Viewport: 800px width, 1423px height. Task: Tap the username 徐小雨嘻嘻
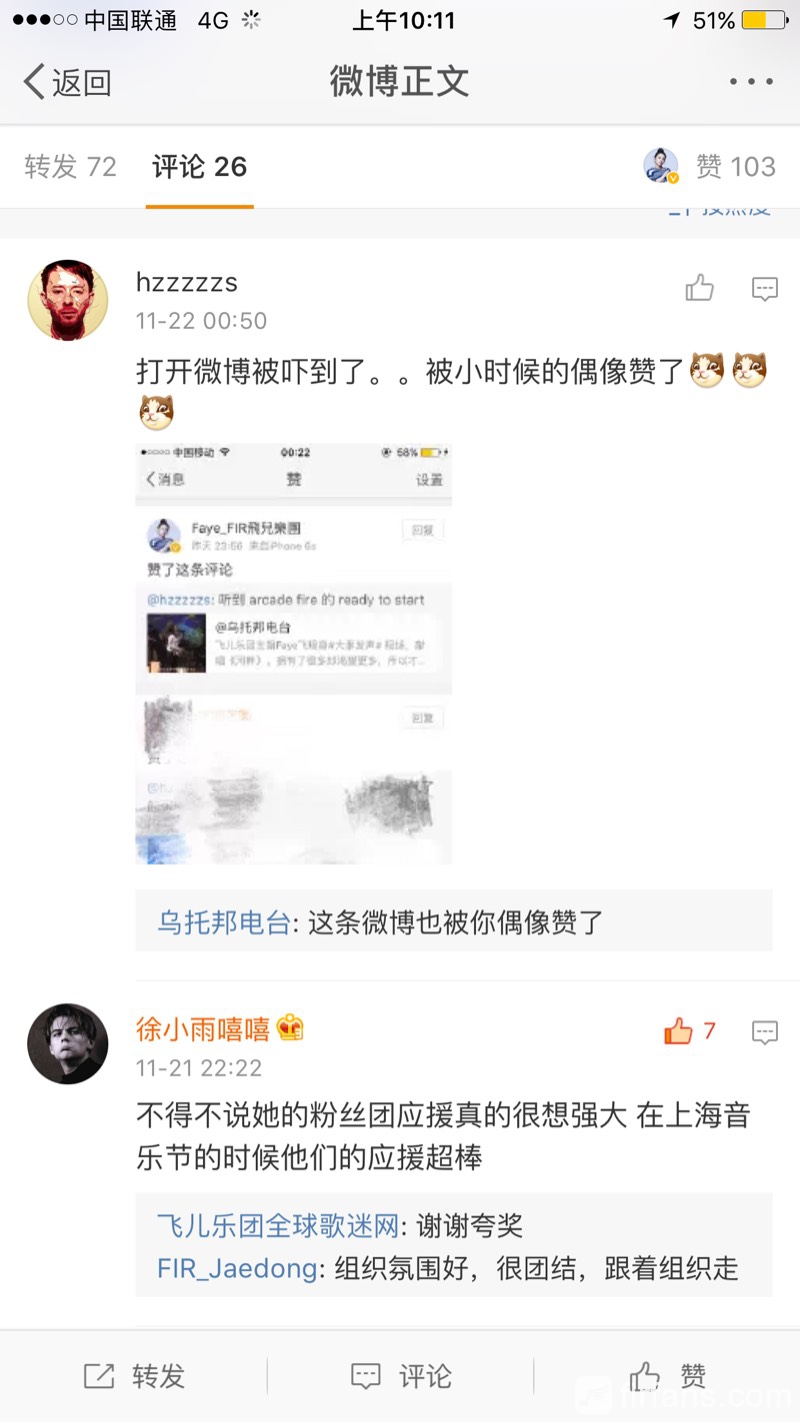203,1029
